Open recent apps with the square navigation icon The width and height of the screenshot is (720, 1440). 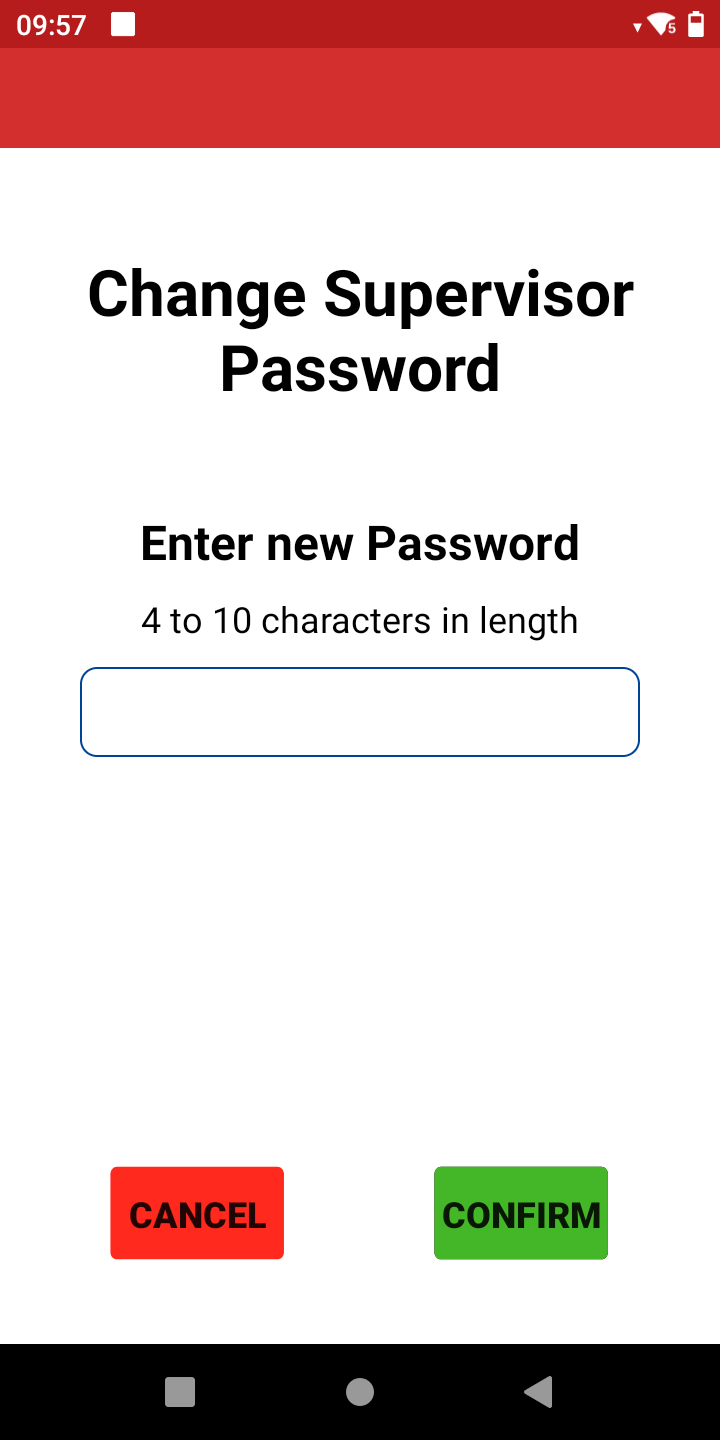point(180,1390)
